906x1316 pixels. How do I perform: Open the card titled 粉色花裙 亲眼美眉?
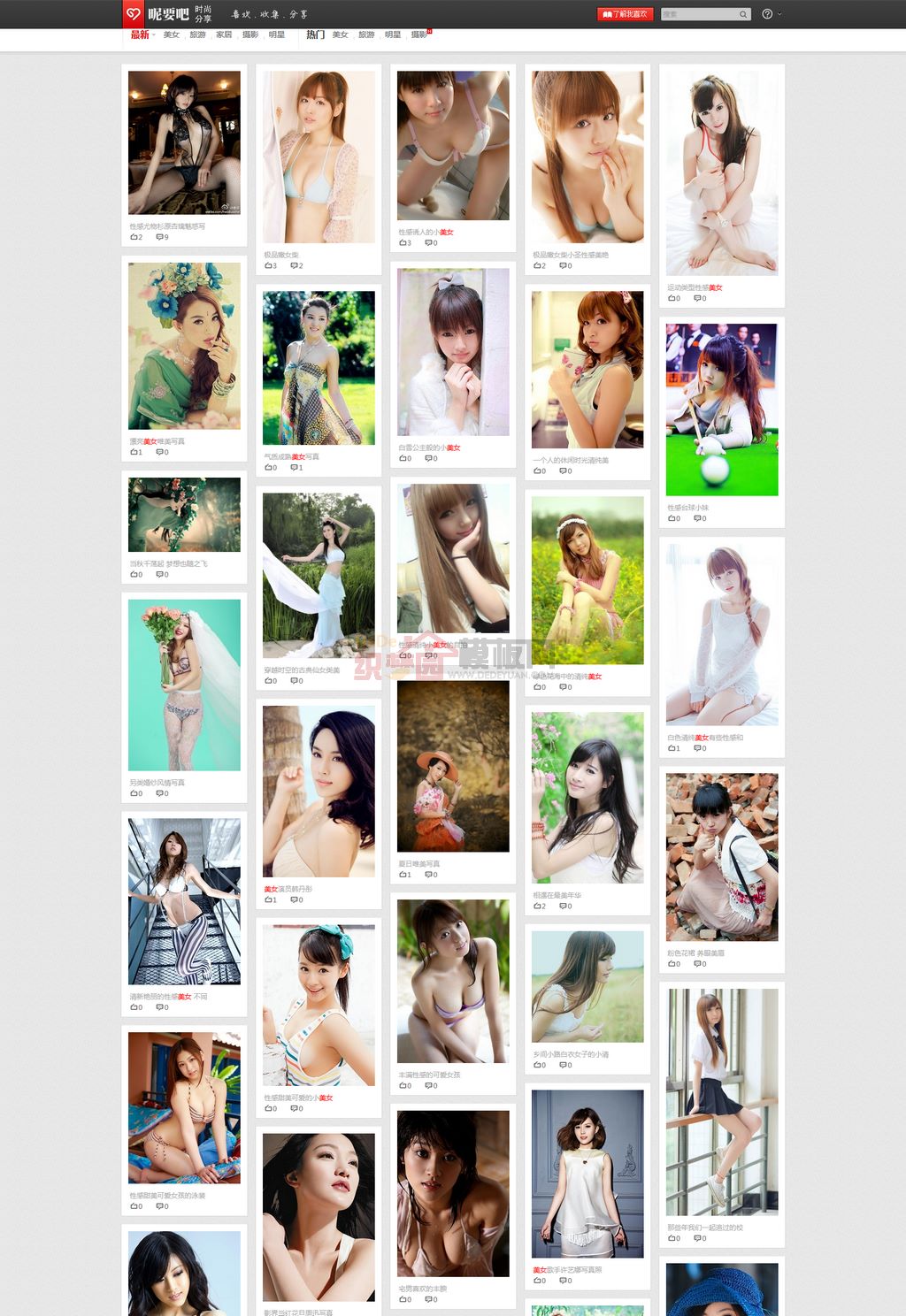tap(721, 857)
